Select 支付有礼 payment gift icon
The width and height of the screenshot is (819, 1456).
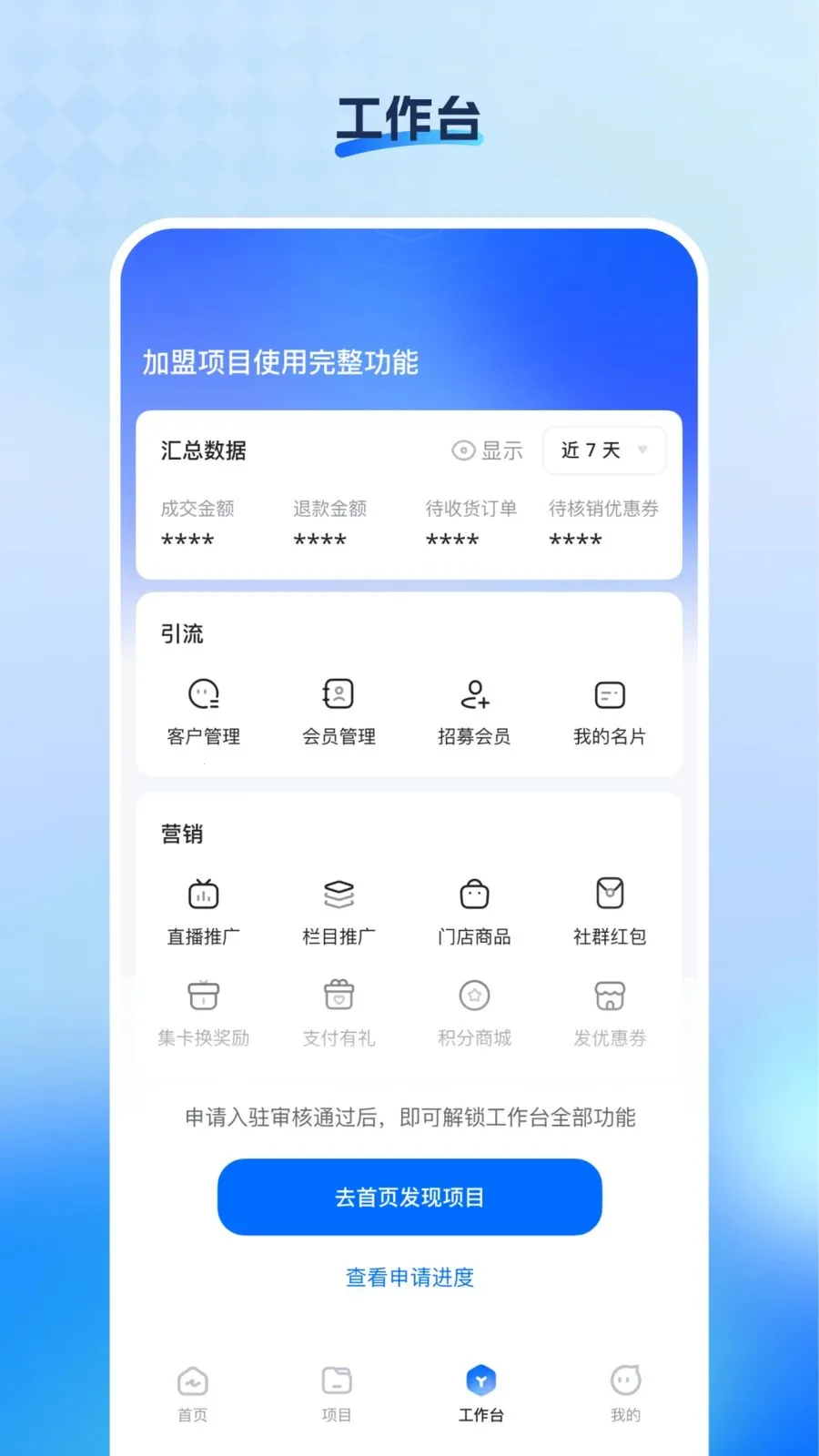tap(339, 1010)
